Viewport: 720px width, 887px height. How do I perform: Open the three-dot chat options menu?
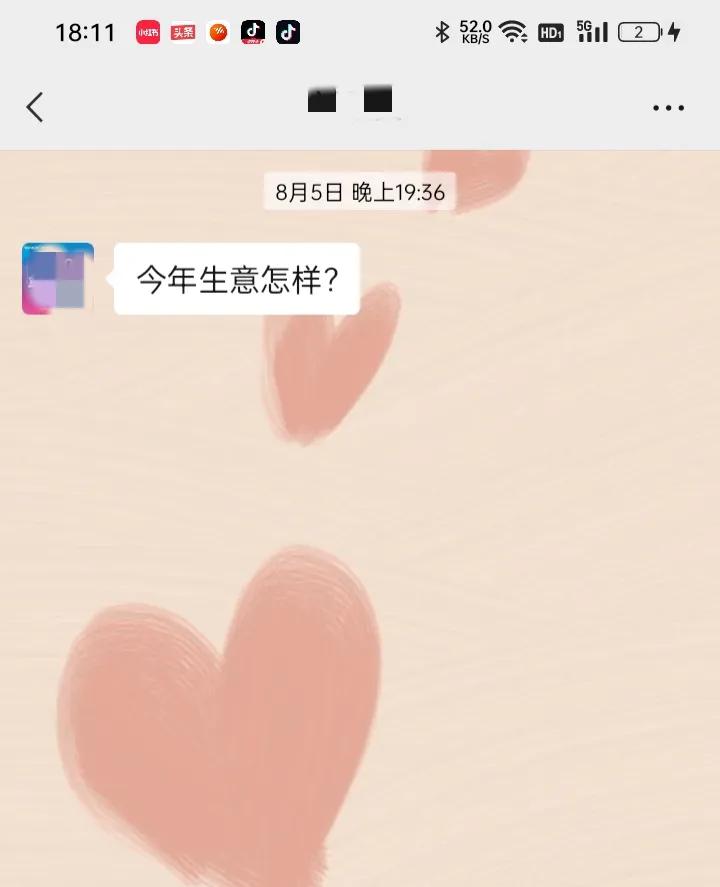pyautogui.click(x=666, y=106)
